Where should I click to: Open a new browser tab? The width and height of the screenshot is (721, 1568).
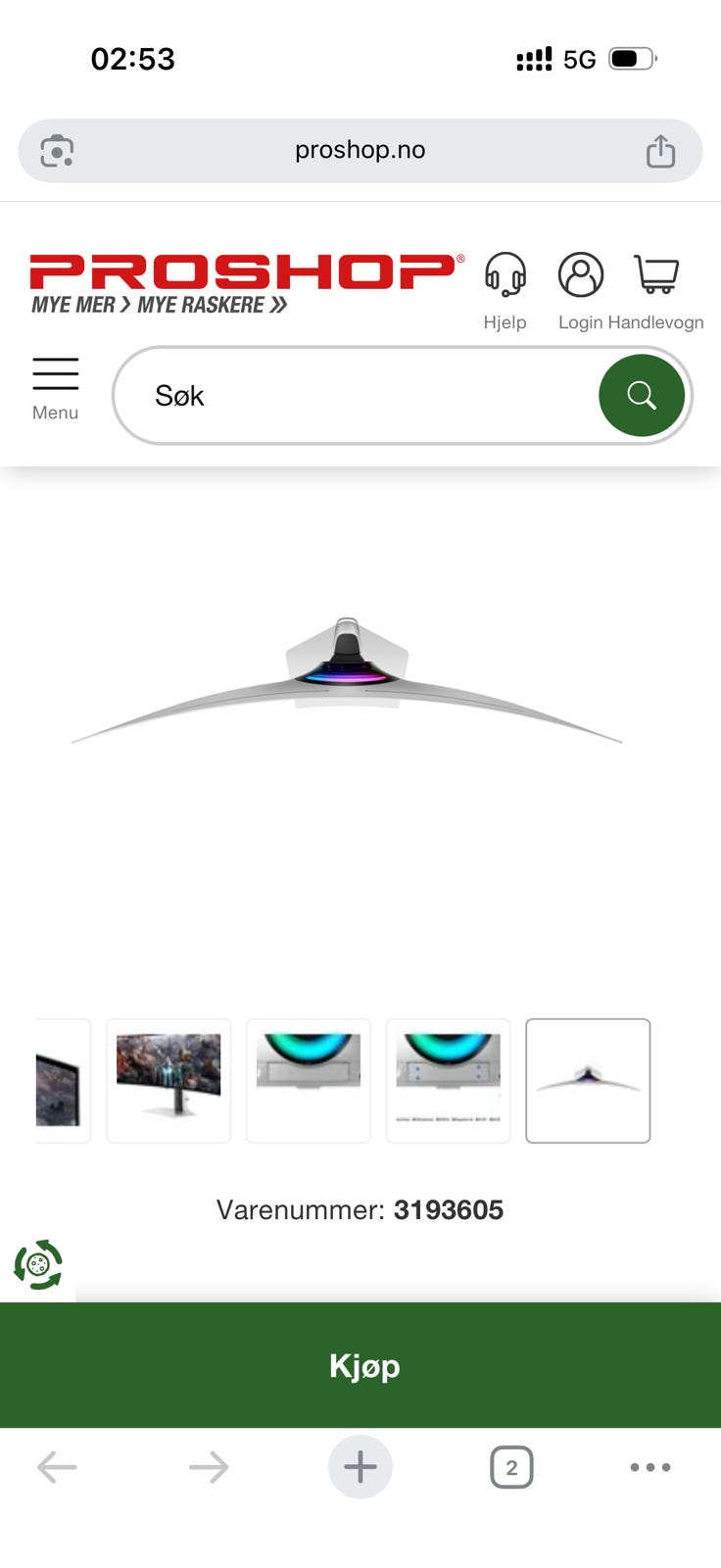click(360, 1467)
